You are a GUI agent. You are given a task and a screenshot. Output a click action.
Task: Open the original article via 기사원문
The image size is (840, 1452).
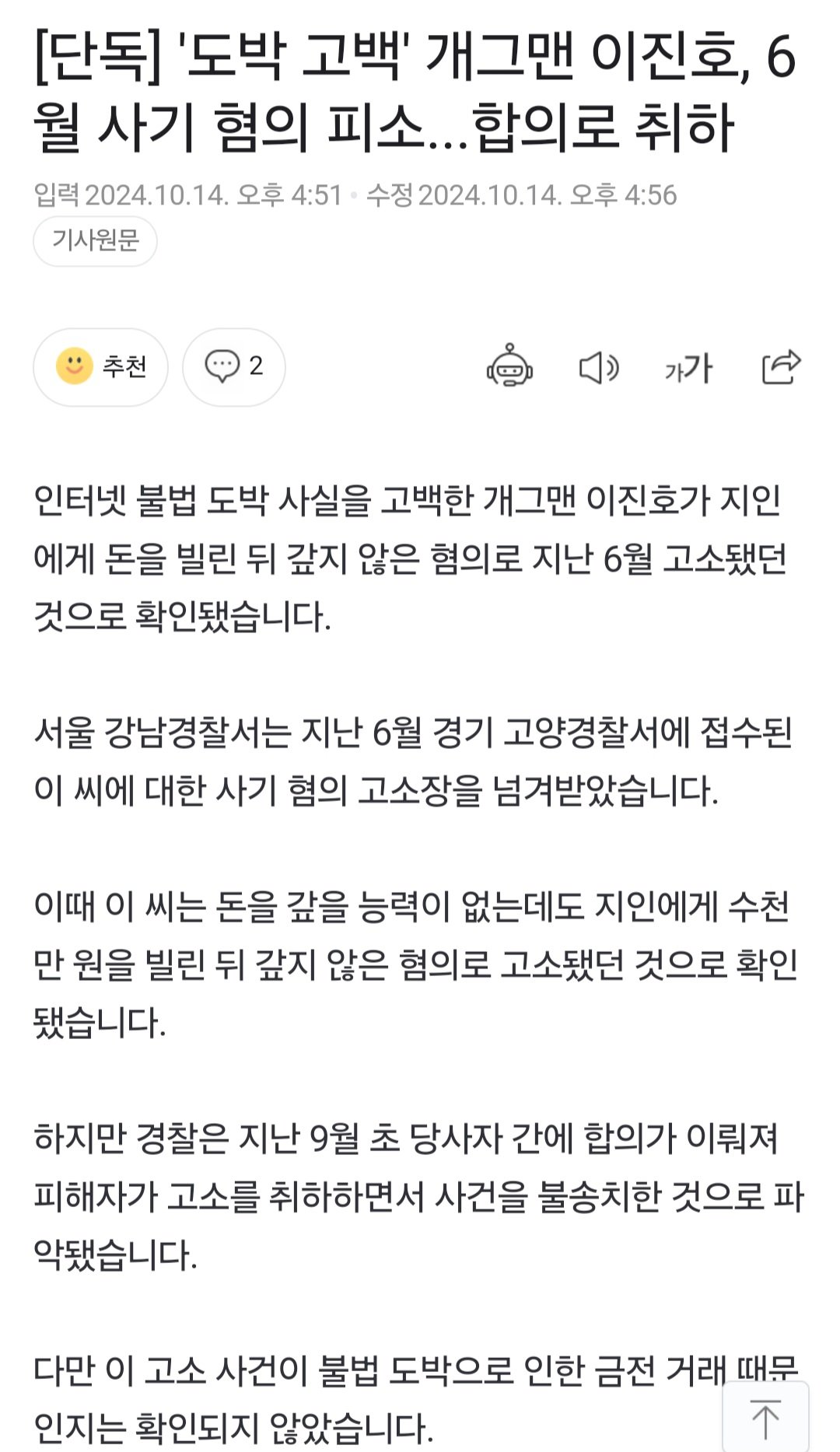tap(95, 240)
